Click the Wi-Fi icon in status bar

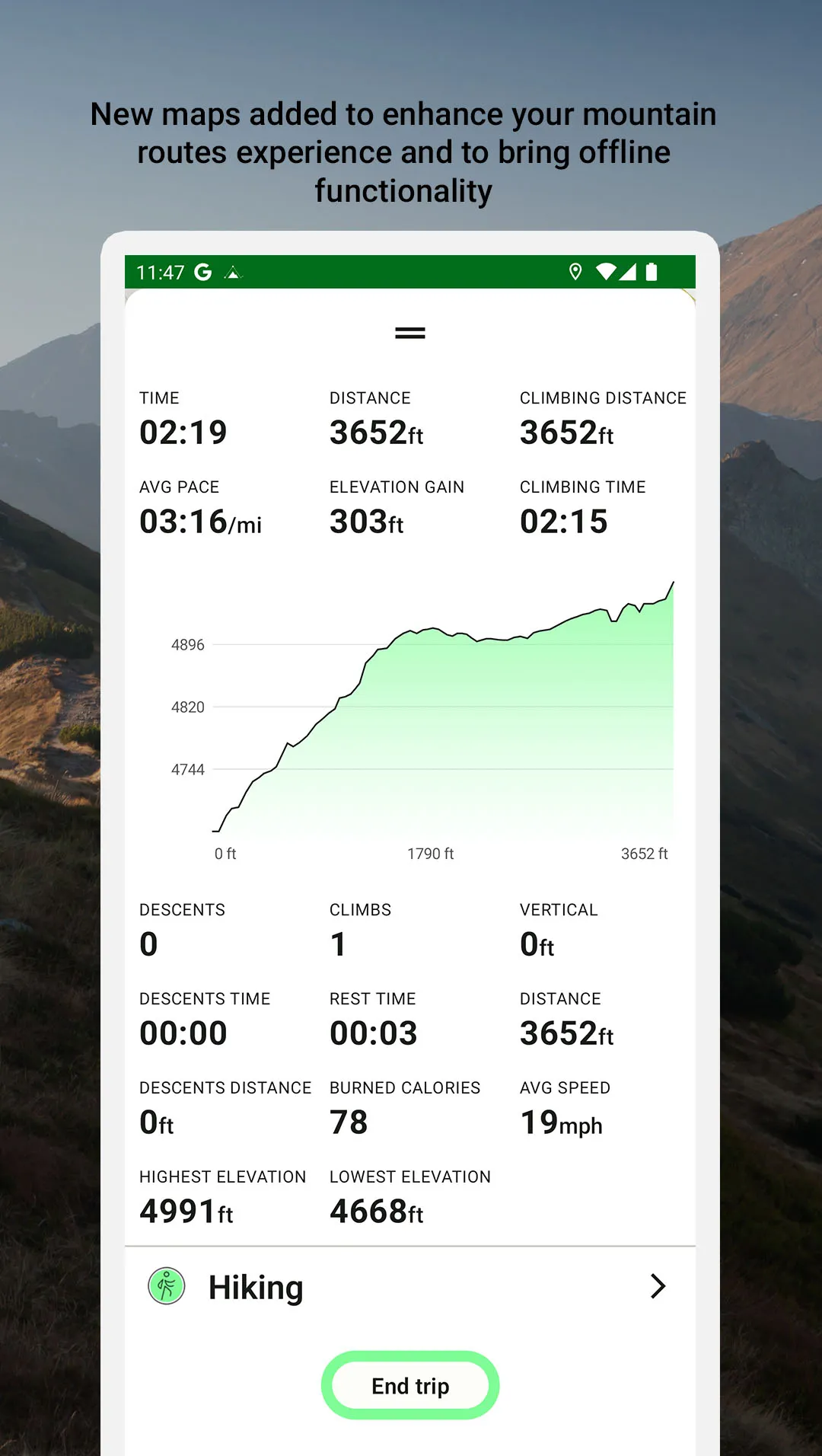coord(607,272)
